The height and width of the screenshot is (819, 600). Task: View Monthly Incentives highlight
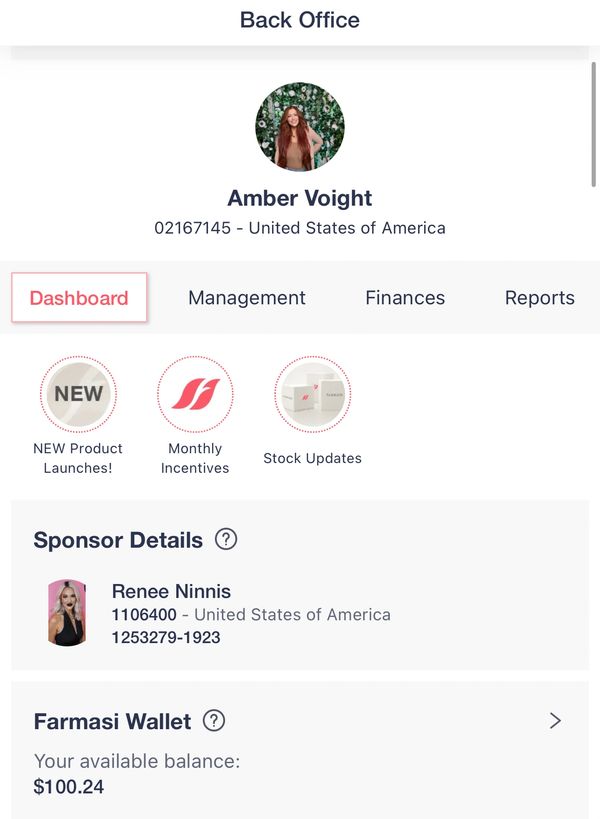[x=195, y=394]
